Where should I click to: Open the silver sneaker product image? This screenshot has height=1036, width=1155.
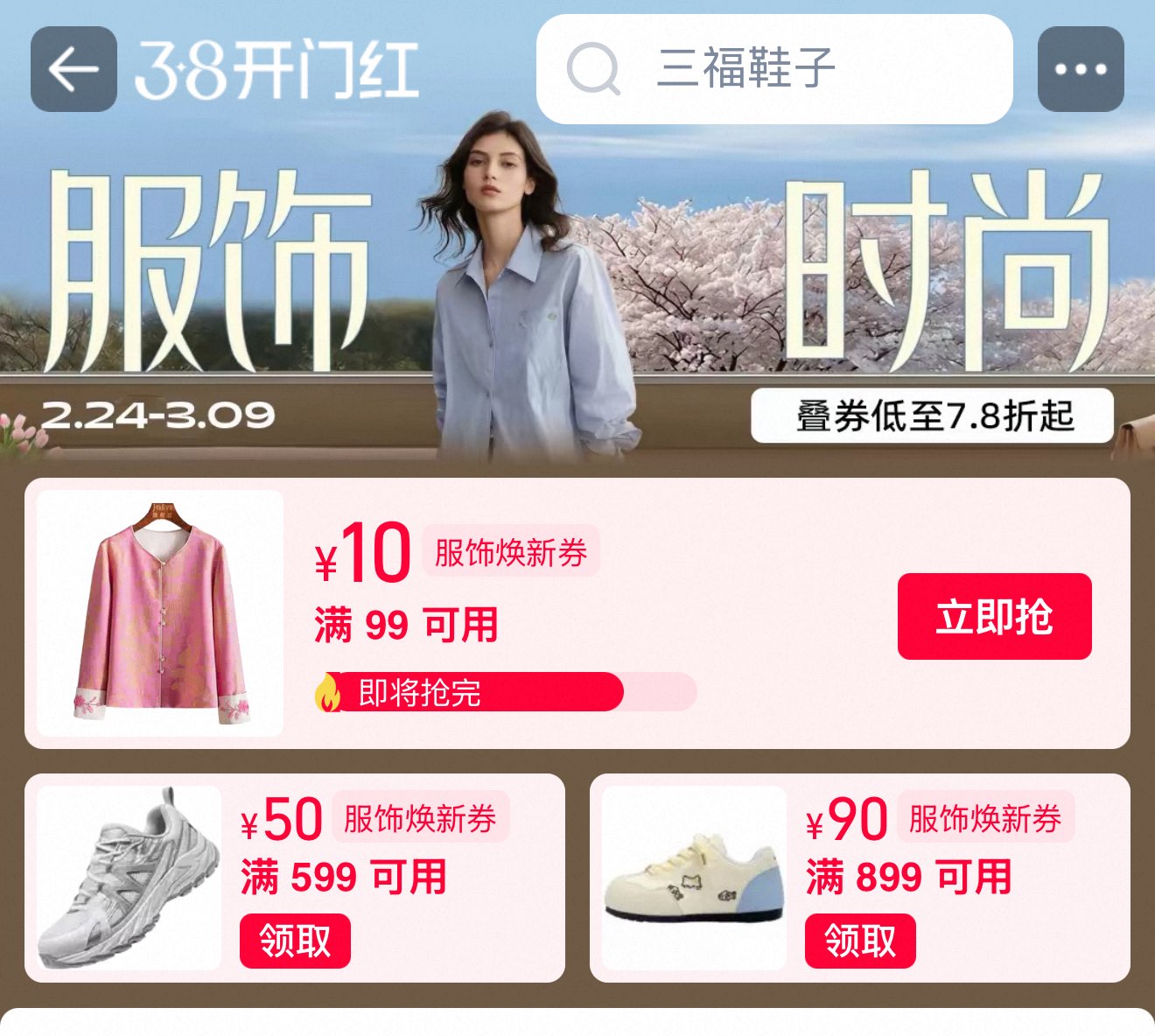click(x=129, y=878)
